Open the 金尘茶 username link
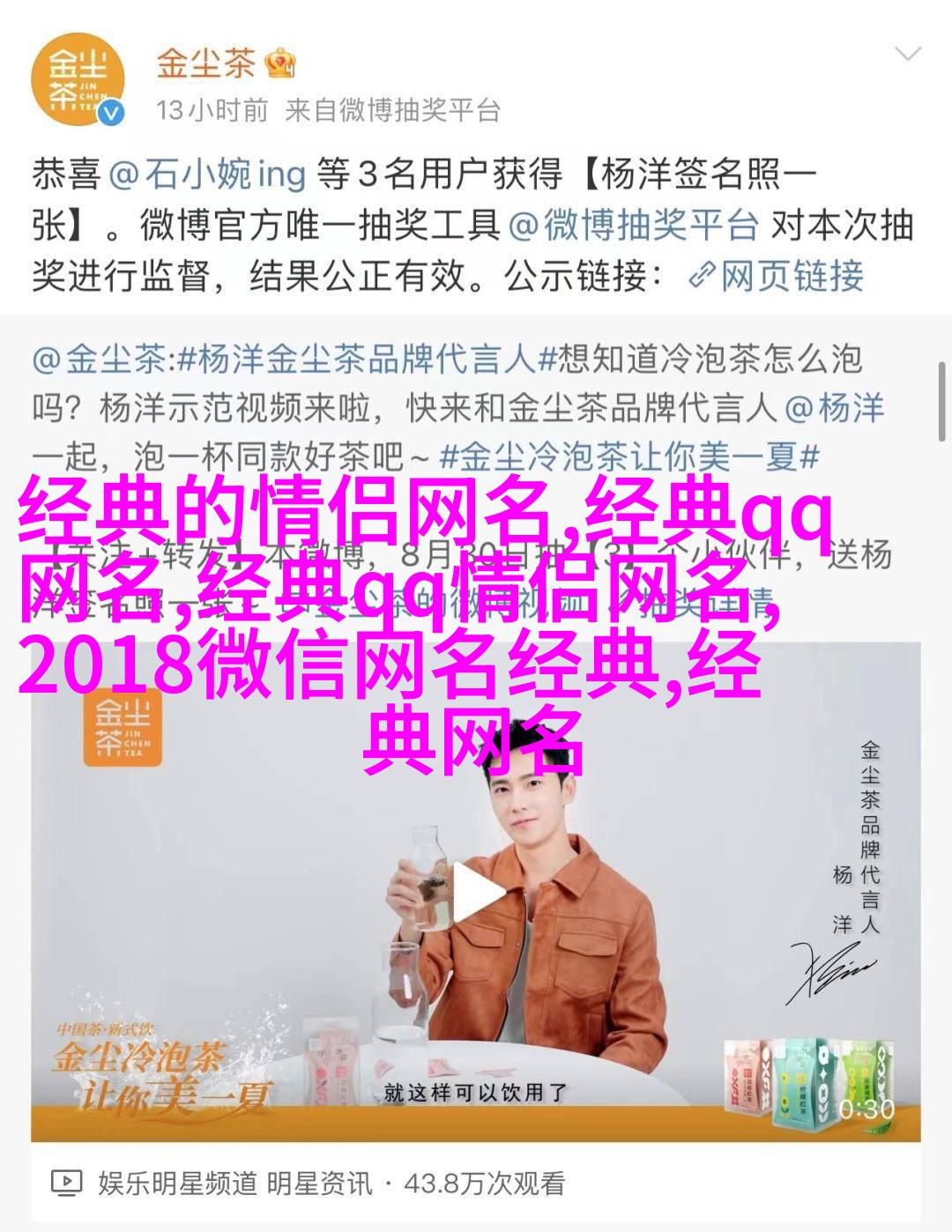 coord(205,63)
